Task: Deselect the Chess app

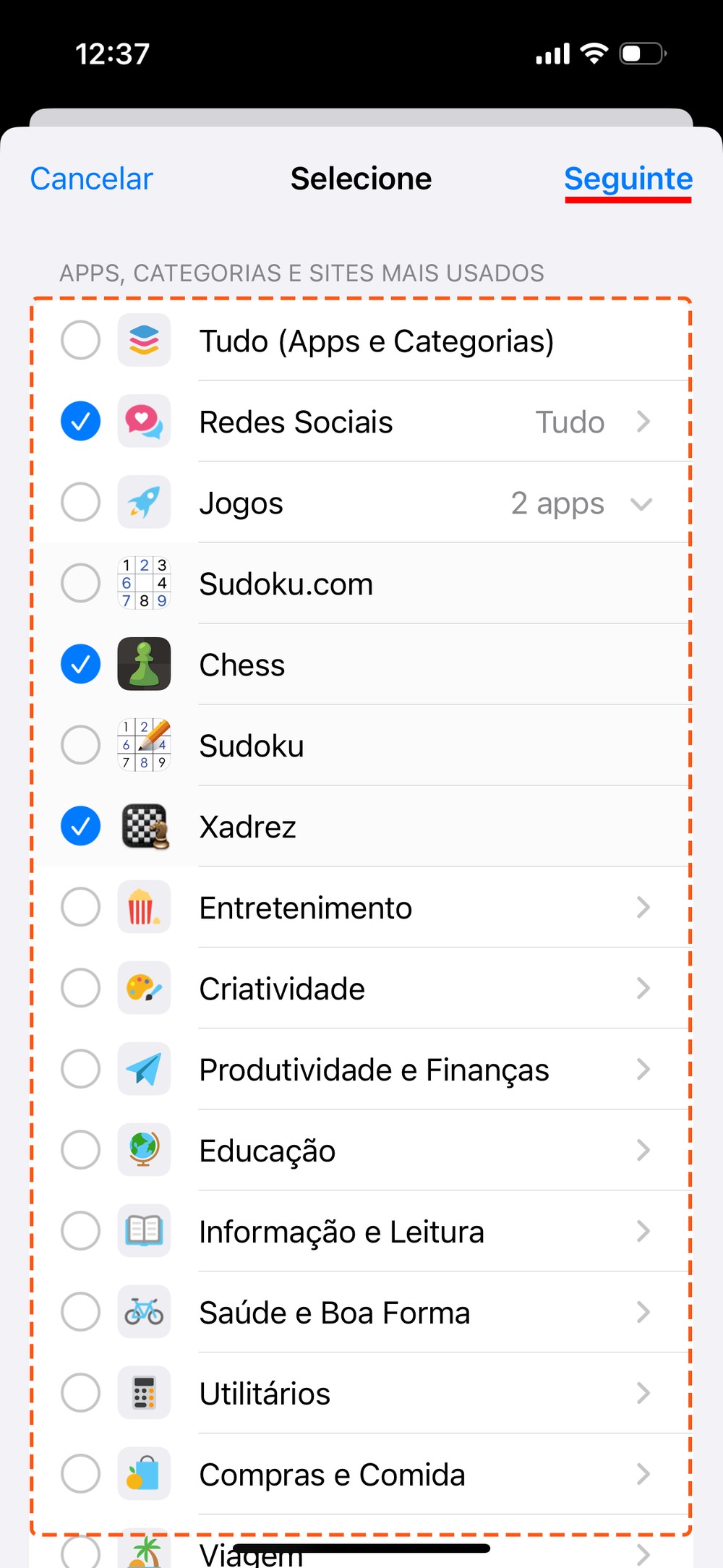Action: coord(81,665)
